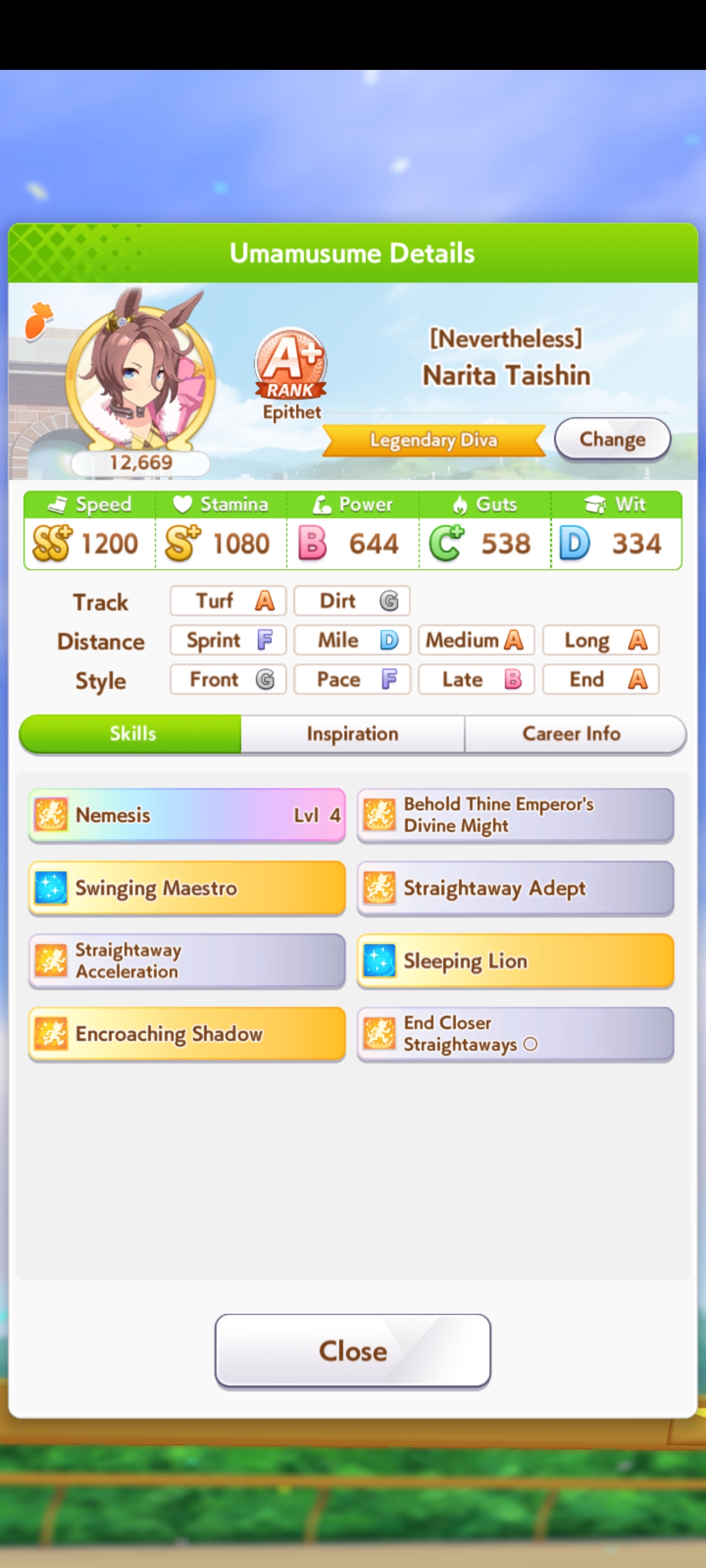
Task: Tap the Encroaching Shadow skill
Action: click(x=187, y=1034)
